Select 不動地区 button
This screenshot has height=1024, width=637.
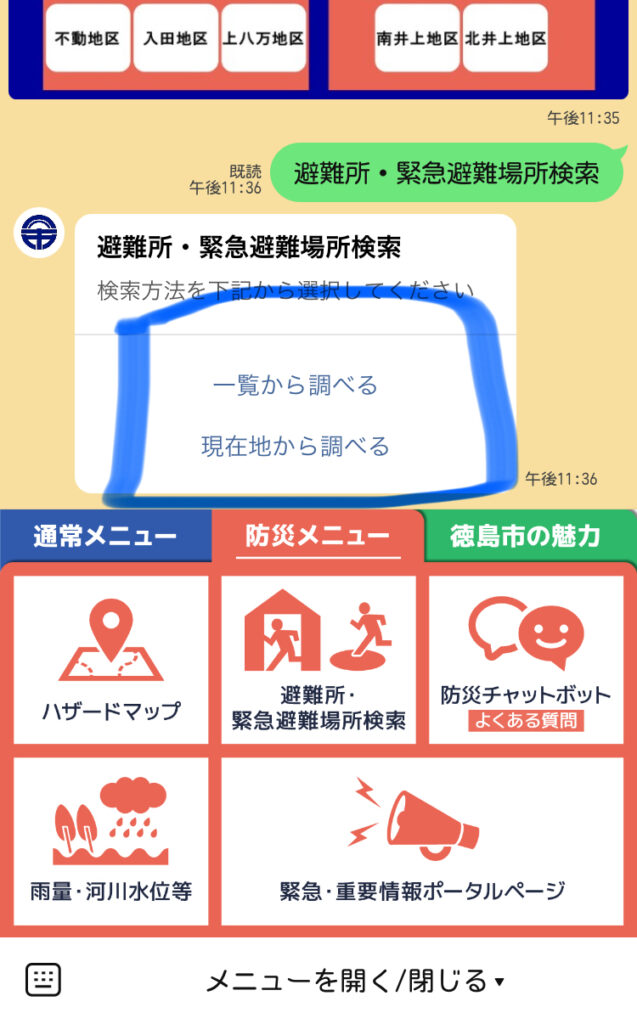tap(88, 39)
